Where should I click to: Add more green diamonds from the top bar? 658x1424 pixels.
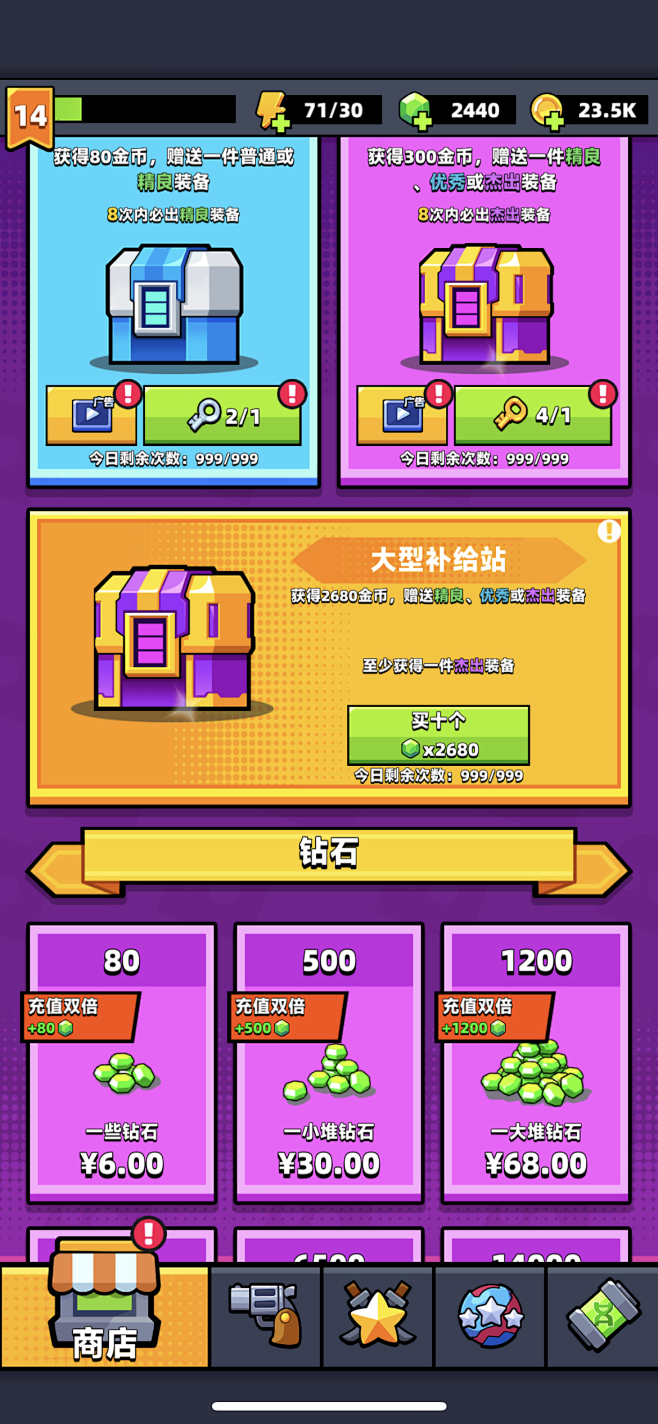pos(415,110)
